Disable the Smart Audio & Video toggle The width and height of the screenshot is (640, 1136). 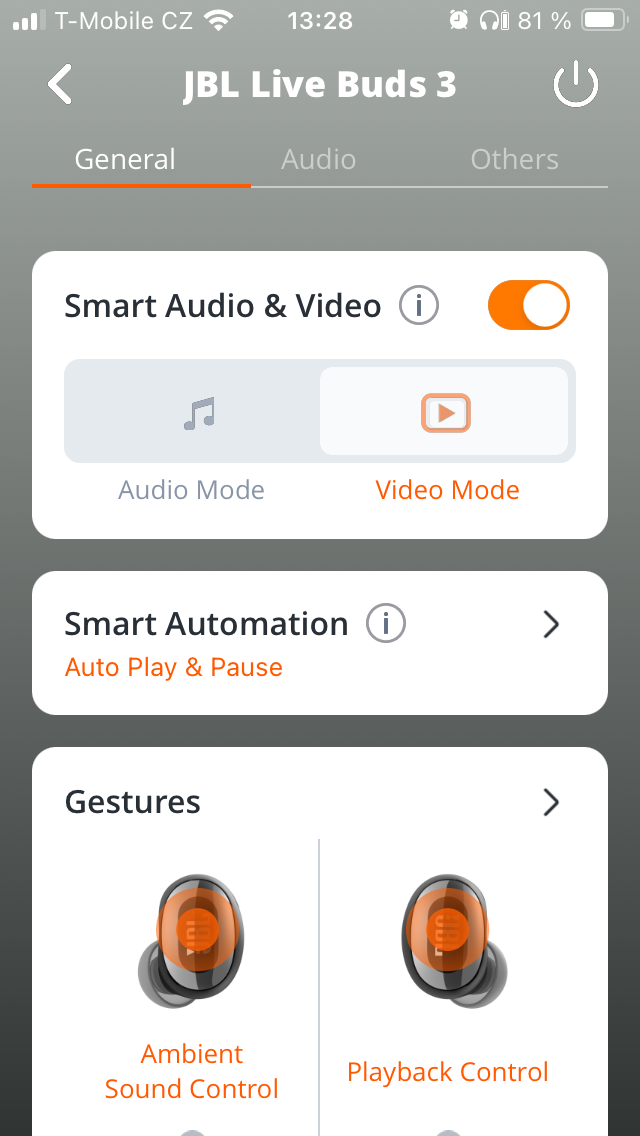(x=528, y=306)
